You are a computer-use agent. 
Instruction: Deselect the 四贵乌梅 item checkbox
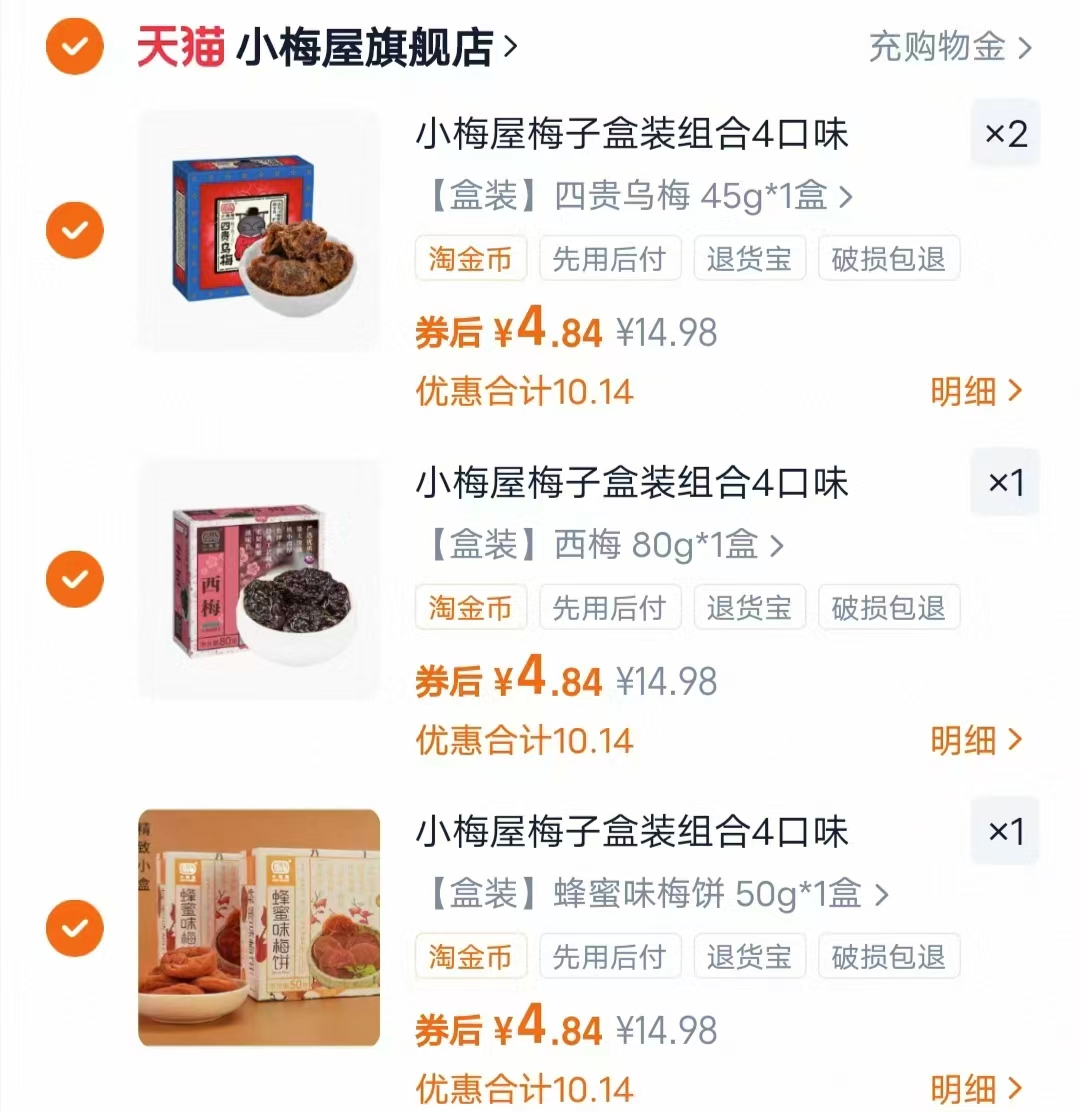pyautogui.click(x=74, y=230)
